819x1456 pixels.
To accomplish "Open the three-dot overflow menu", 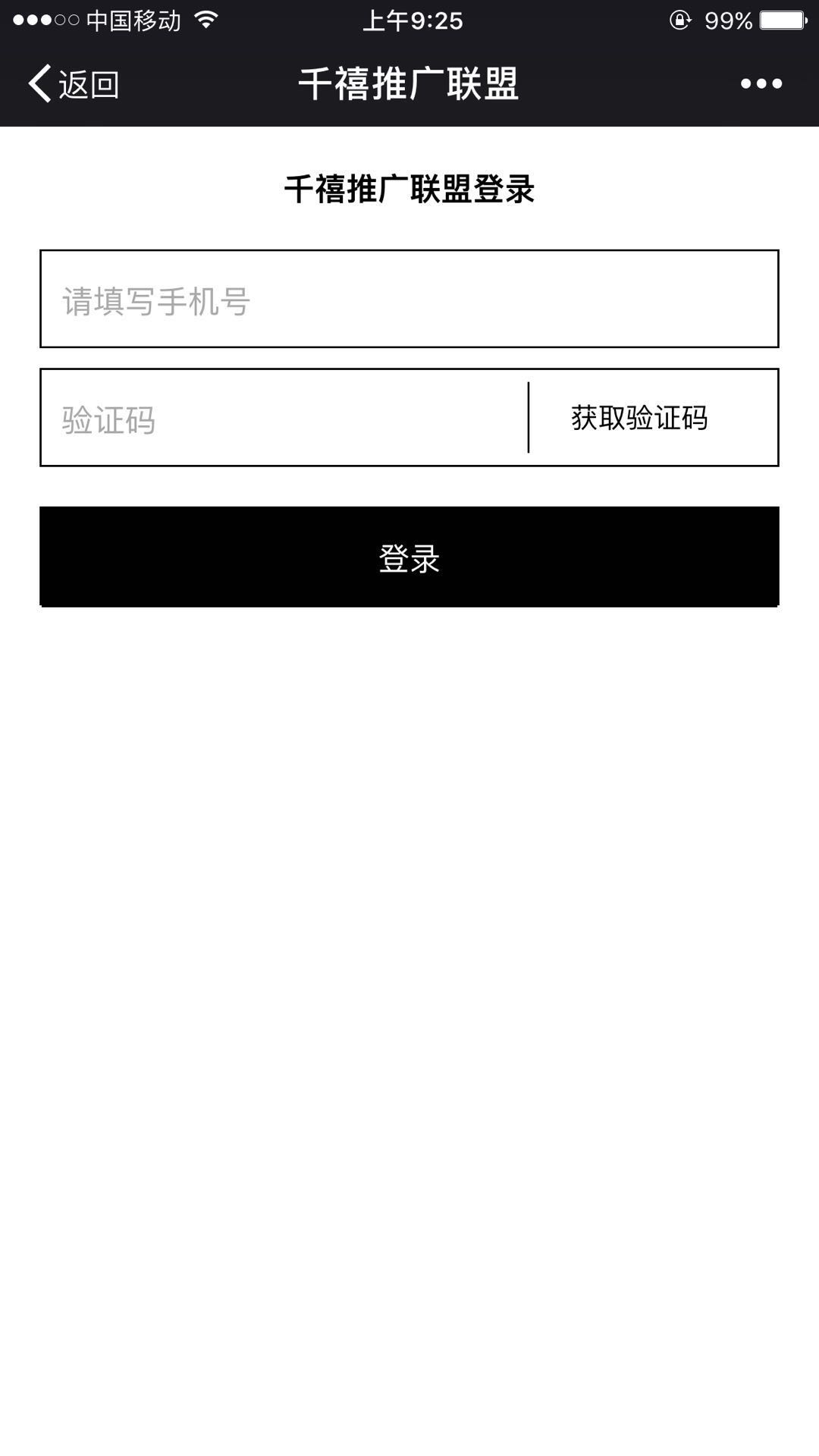I will 761,83.
